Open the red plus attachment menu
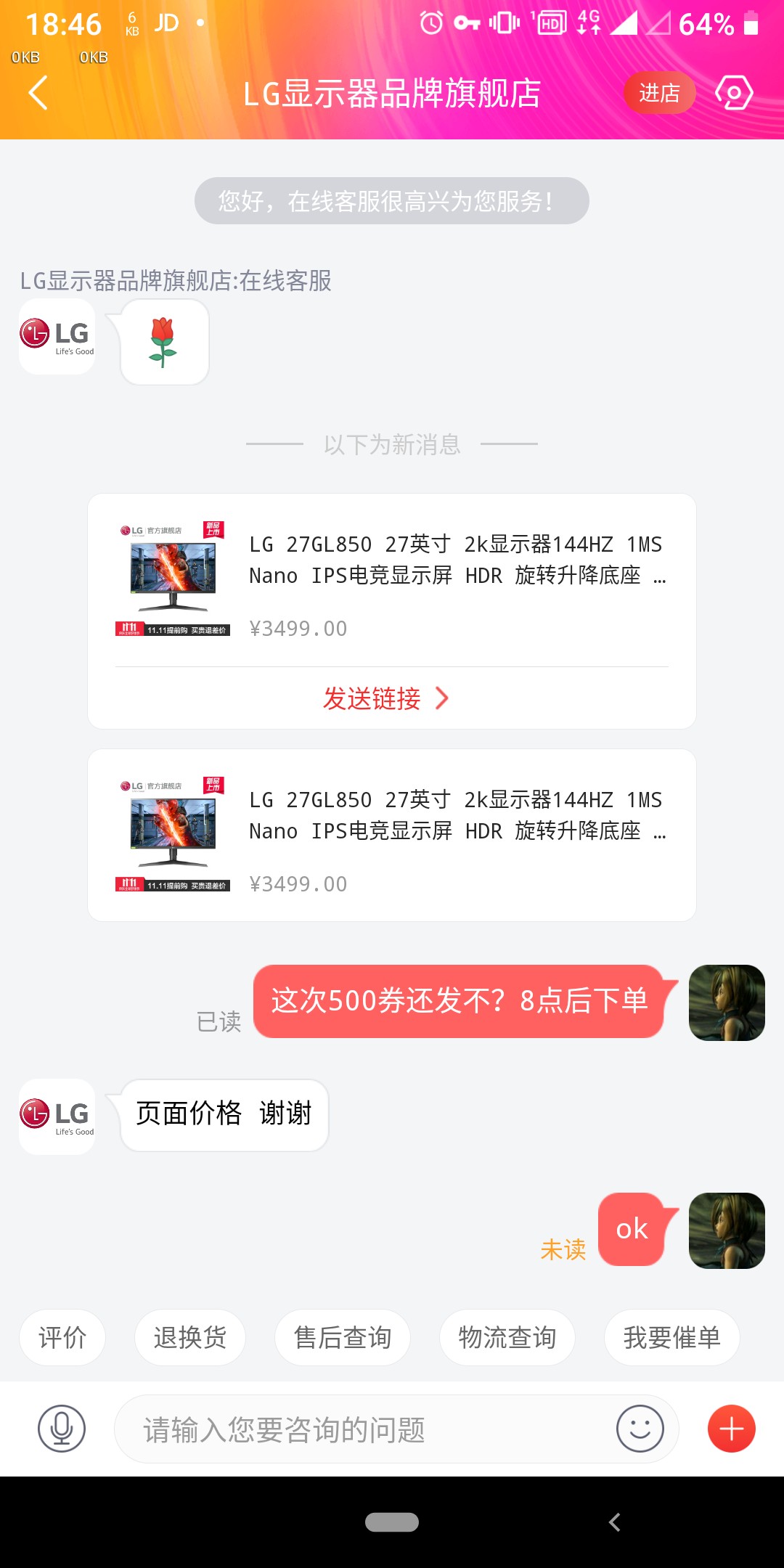The width and height of the screenshot is (784, 1568). pyautogui.click(x=731, y=1429)
